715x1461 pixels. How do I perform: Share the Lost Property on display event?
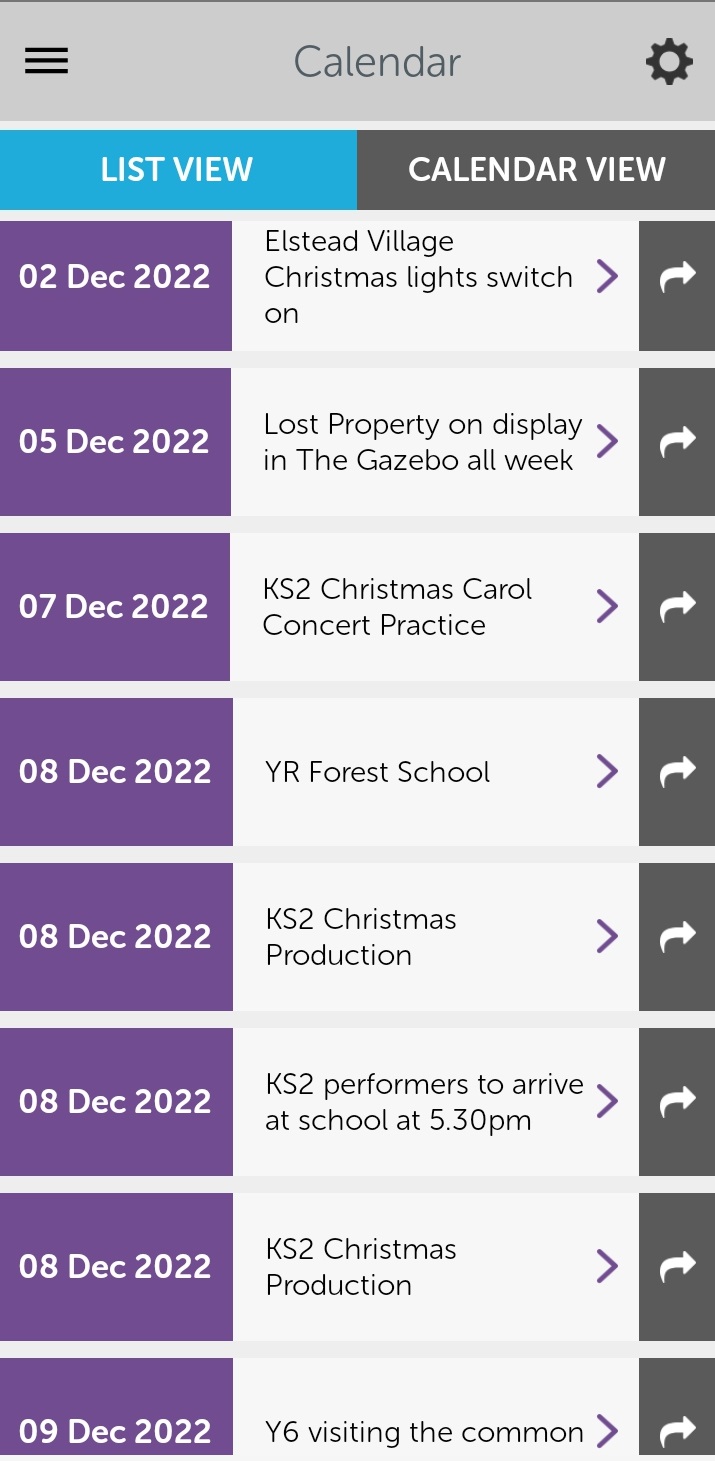(x=677, y=442)
